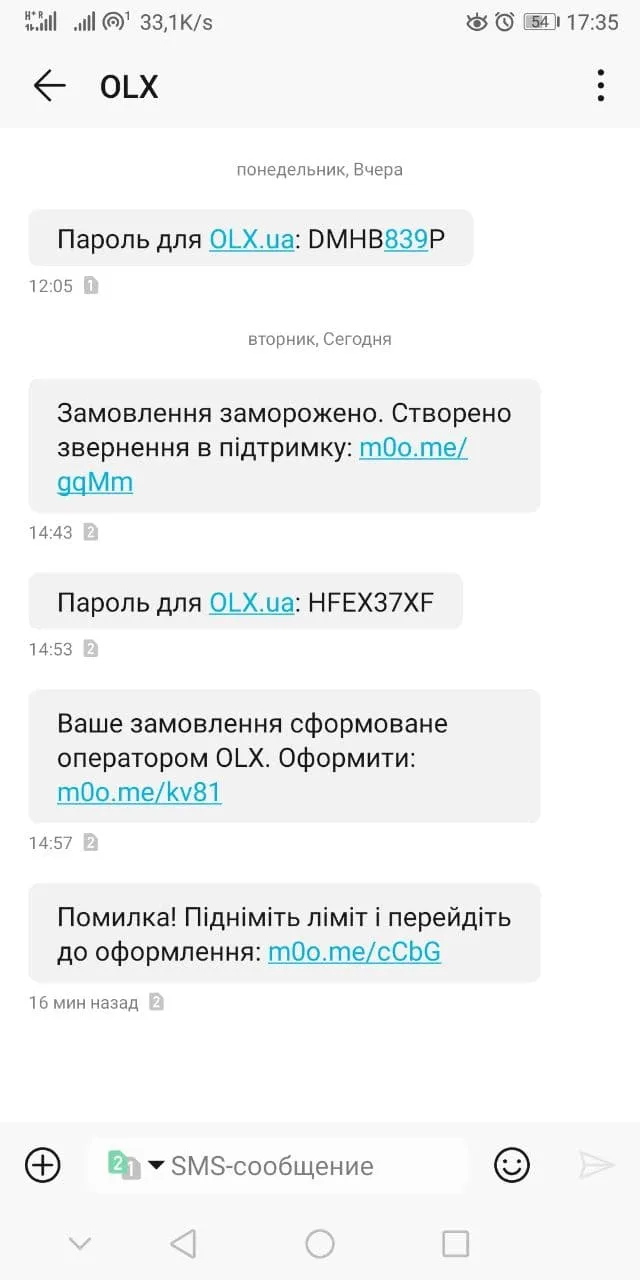The image size is (640, 1280).
Task: Open the m0o.me/gqMm support link
Action: (262, 465)
